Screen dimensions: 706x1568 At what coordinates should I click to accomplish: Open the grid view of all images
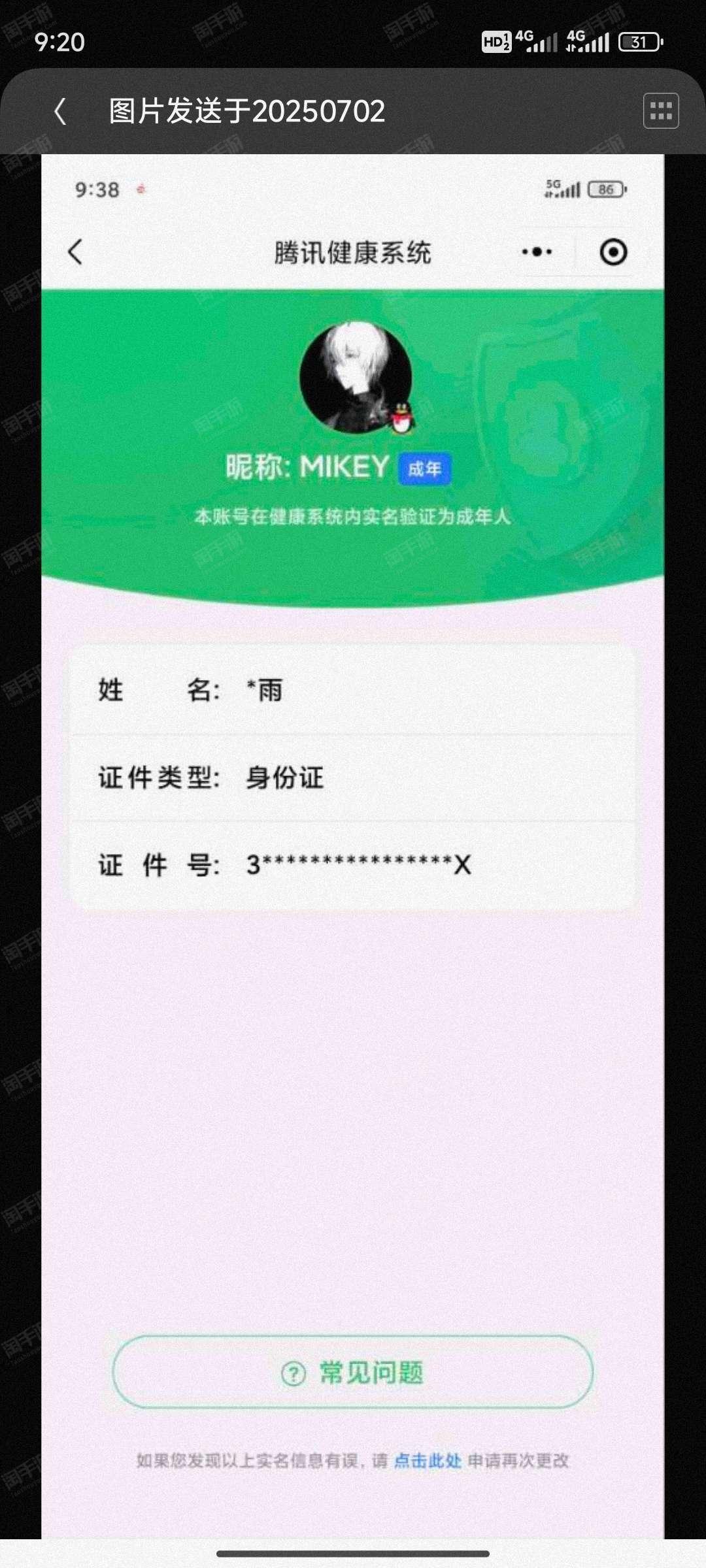point(661,111)
